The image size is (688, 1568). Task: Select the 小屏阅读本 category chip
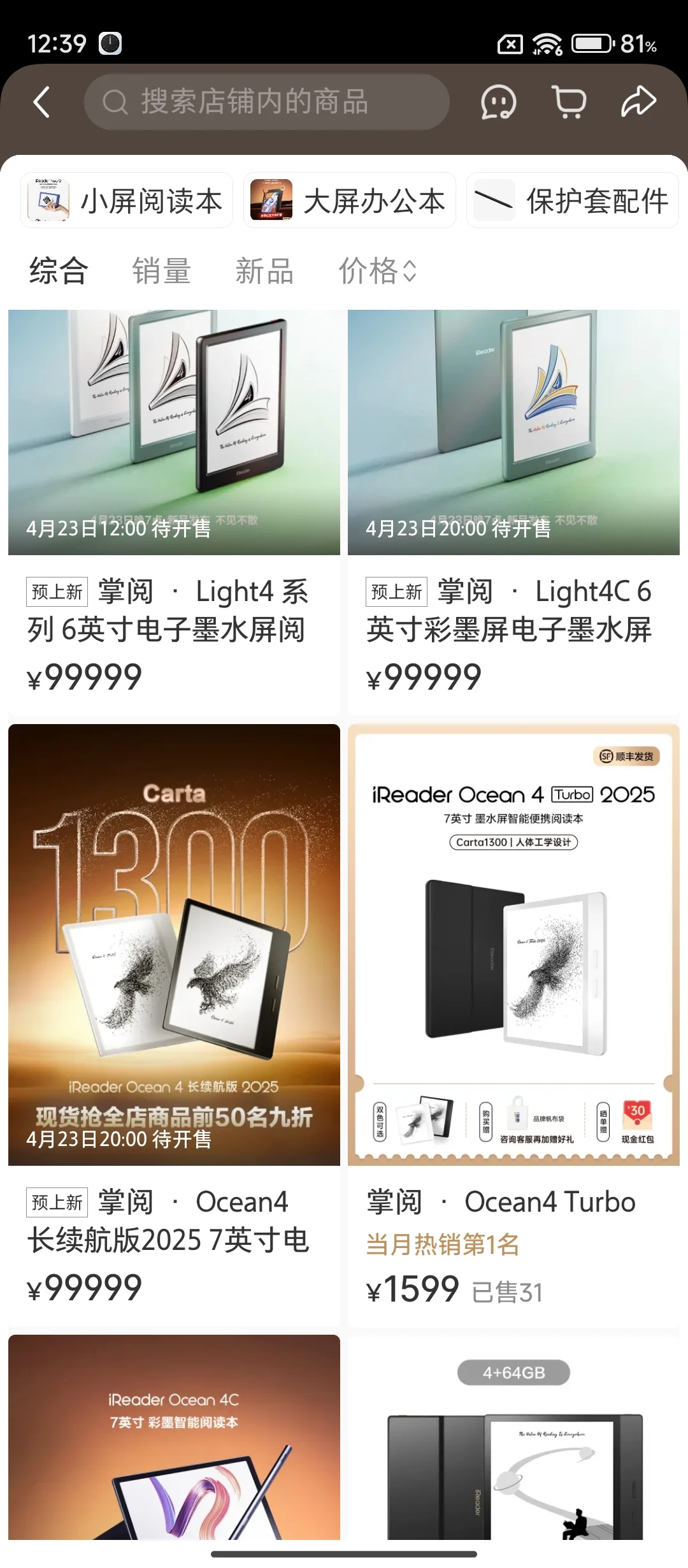click(x=127, y=201)
